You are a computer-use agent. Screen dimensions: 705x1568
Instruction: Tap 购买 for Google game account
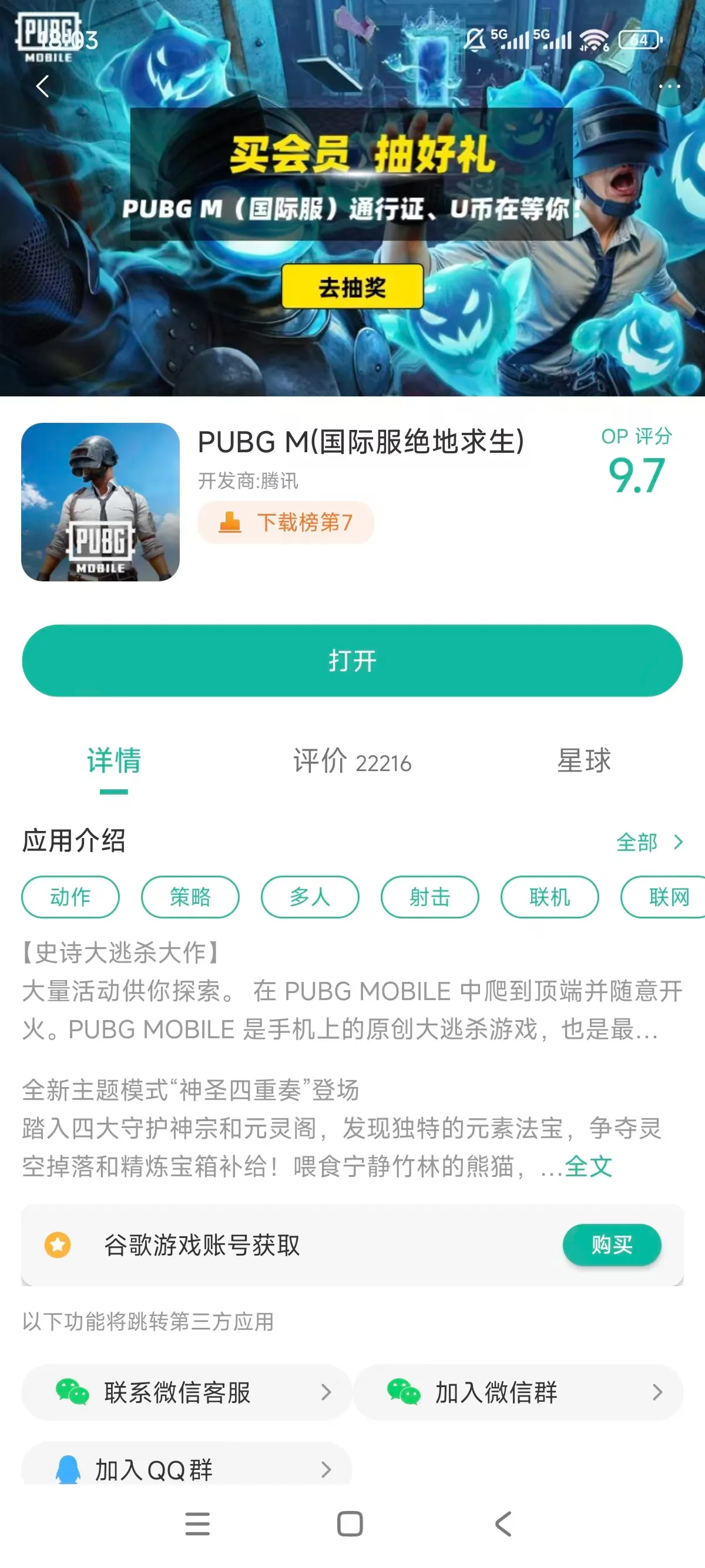[x=611, y=1245]
